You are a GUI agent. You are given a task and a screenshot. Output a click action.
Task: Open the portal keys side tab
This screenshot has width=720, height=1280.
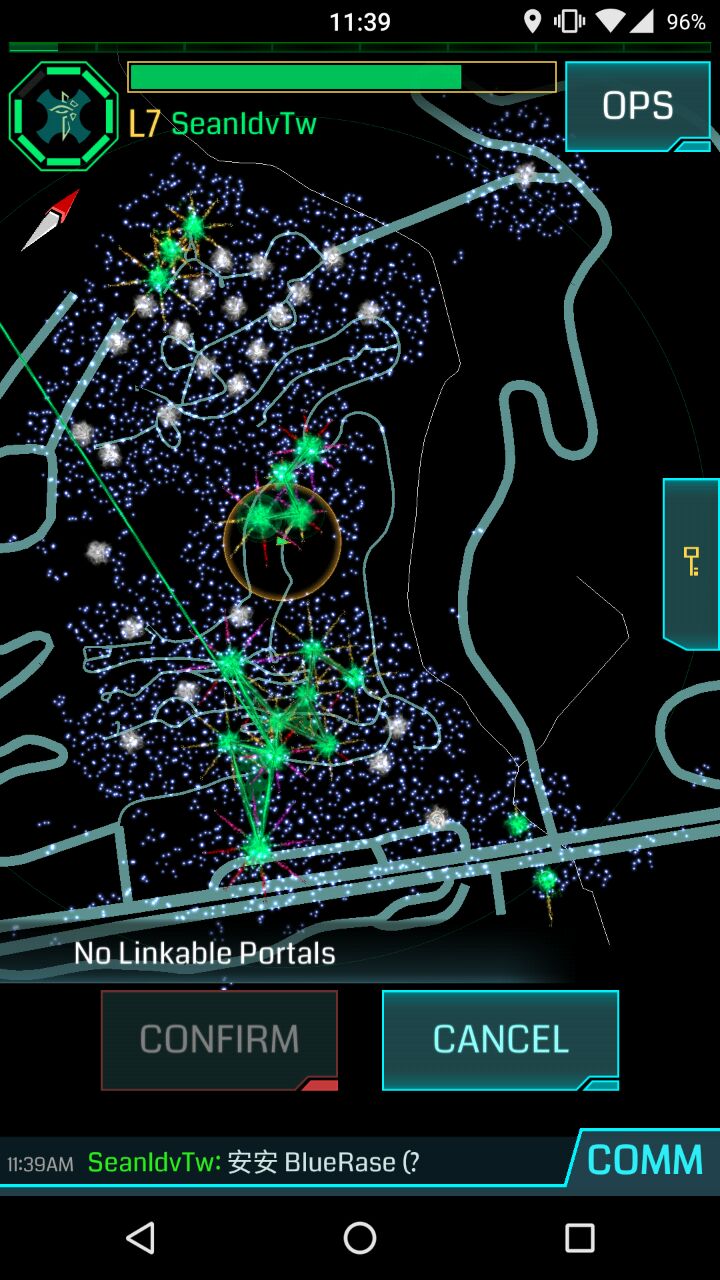point(692,563)
